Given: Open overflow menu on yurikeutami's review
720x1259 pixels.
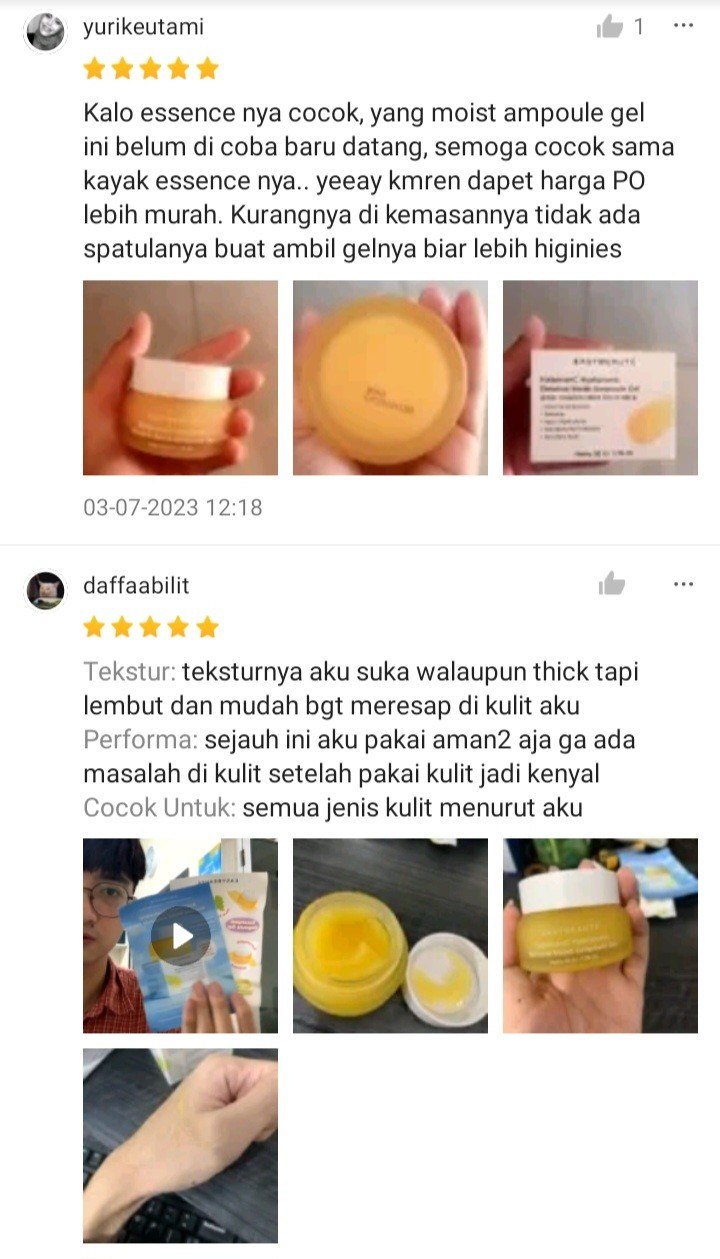Looking at the screenshot, I should [x=683, y=26].
